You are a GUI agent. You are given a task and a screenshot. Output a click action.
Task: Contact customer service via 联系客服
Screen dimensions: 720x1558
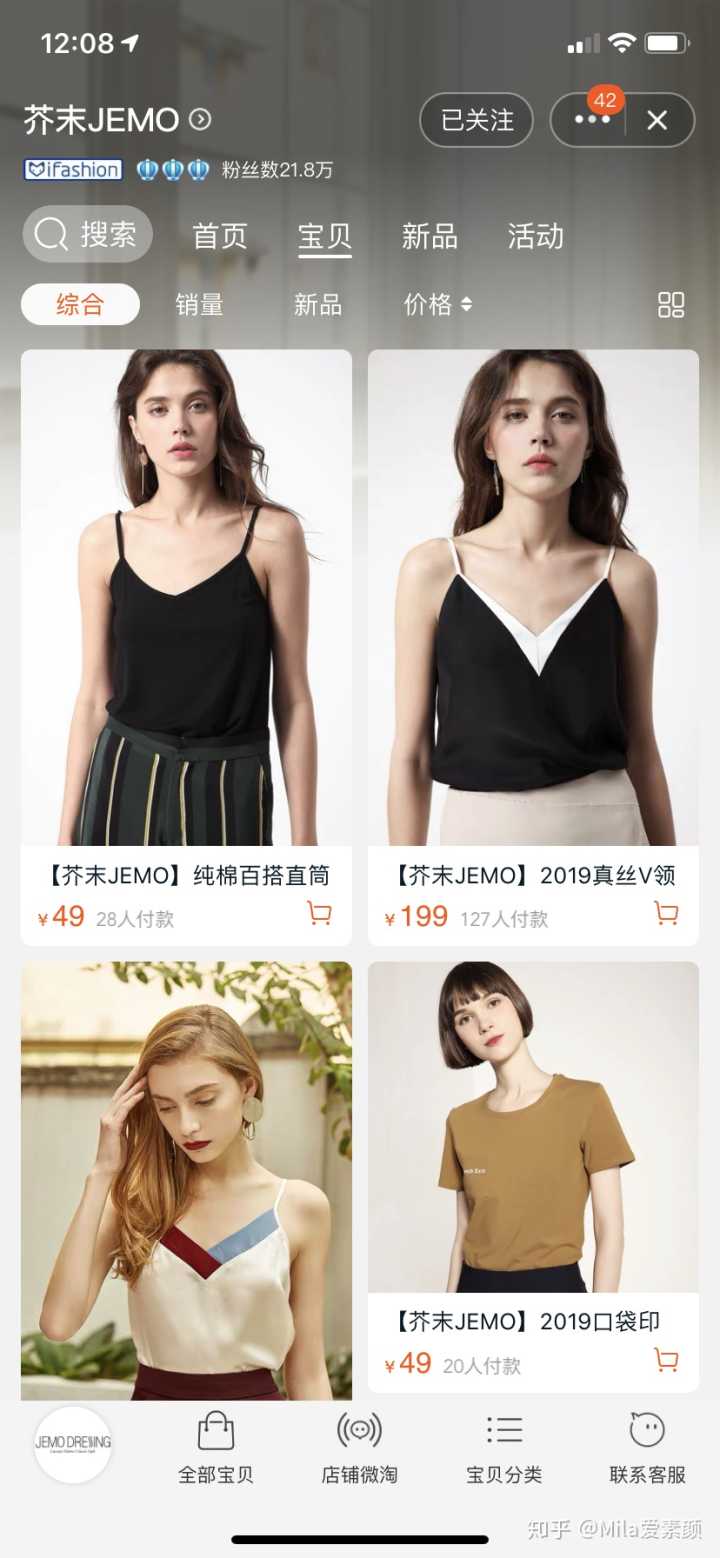tap(647, 1446)
